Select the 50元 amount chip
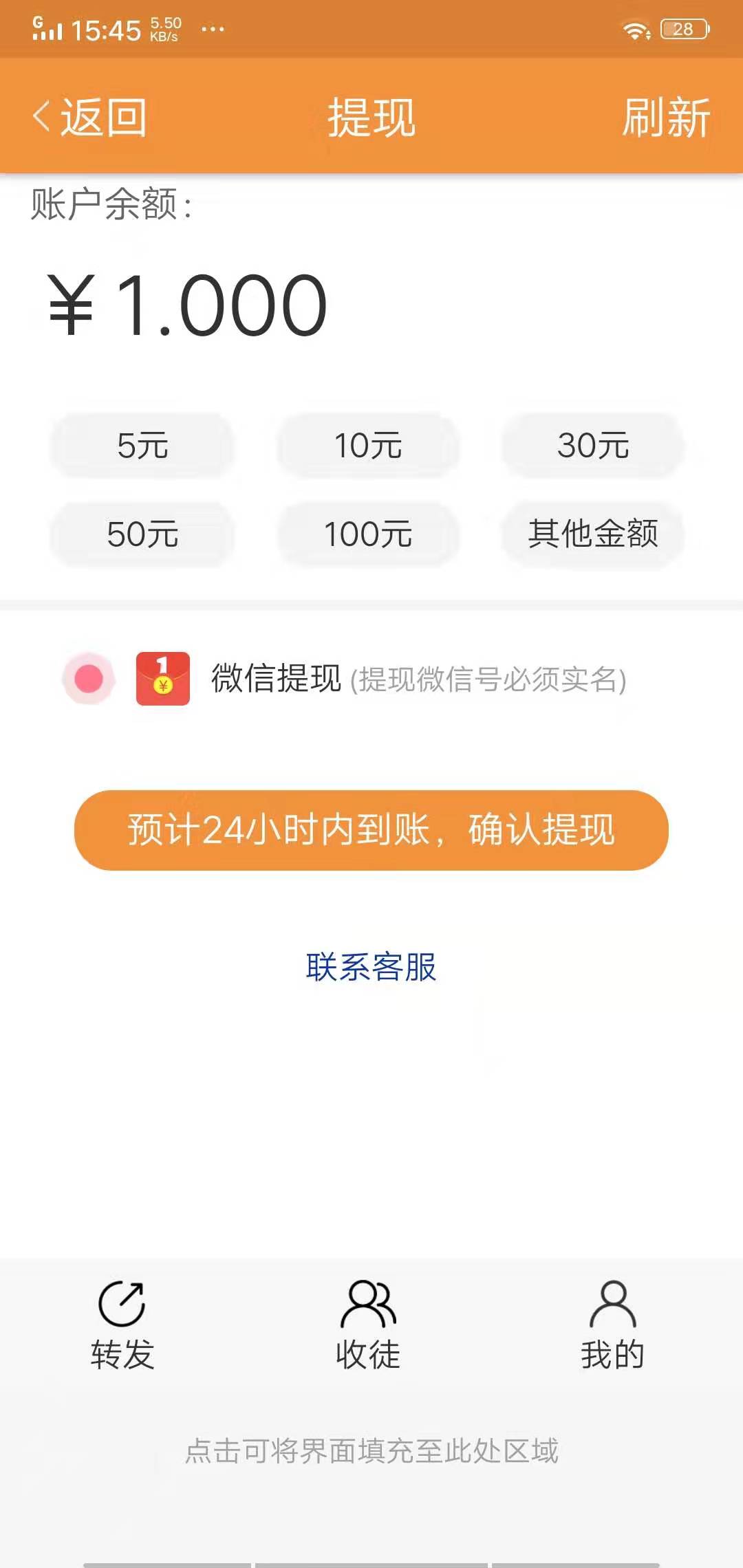Viewport: 743px width, 1568px height. [x=142, y=536]
